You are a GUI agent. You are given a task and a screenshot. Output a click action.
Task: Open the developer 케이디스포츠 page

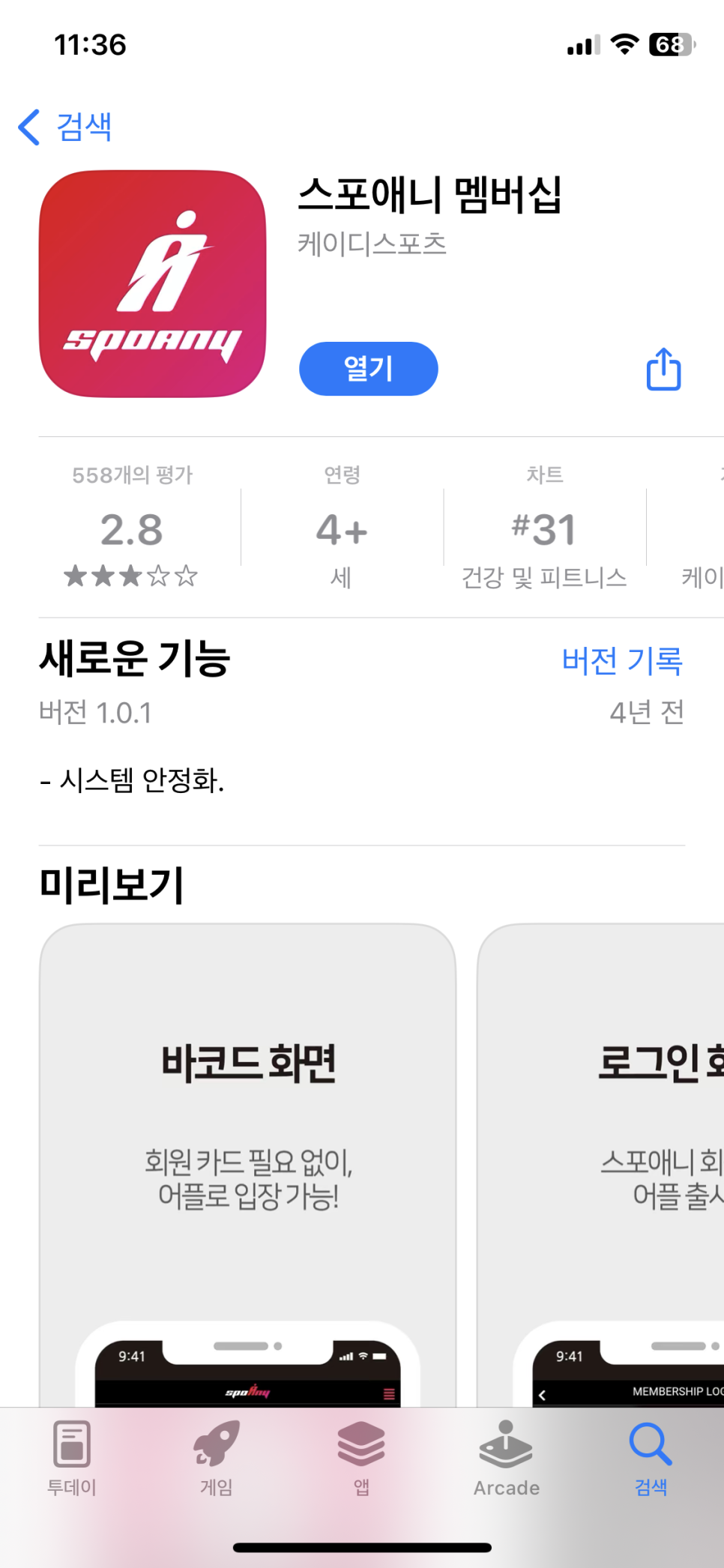(372, 244)
